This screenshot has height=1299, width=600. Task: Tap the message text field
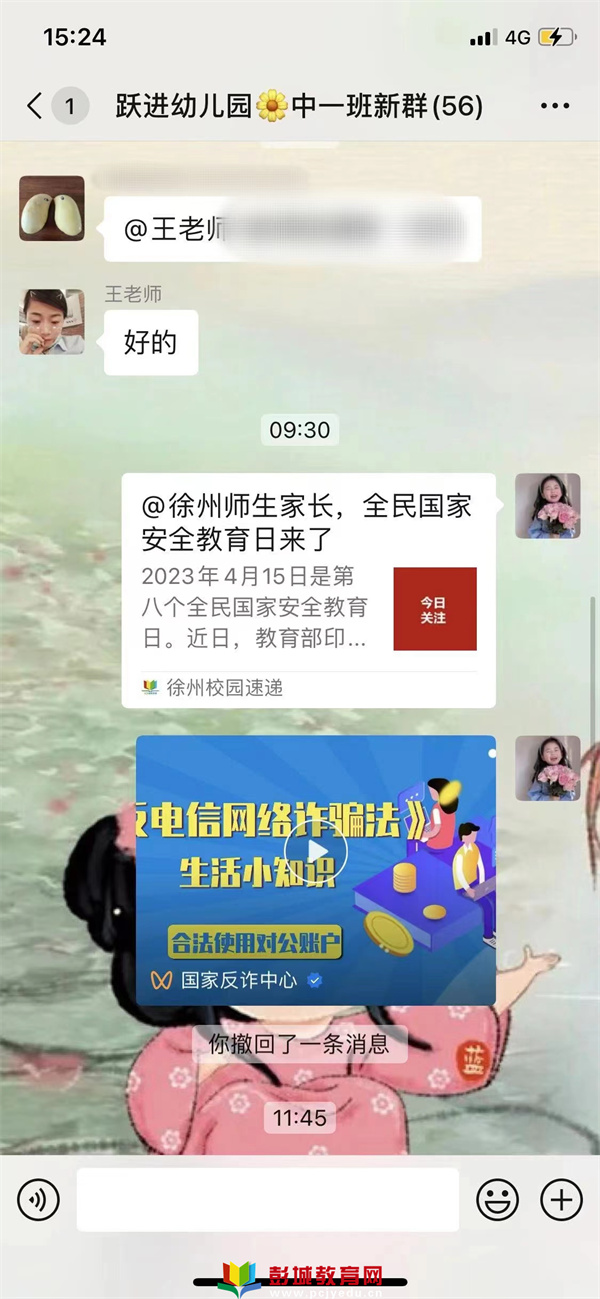click(x=267, y=1199)
